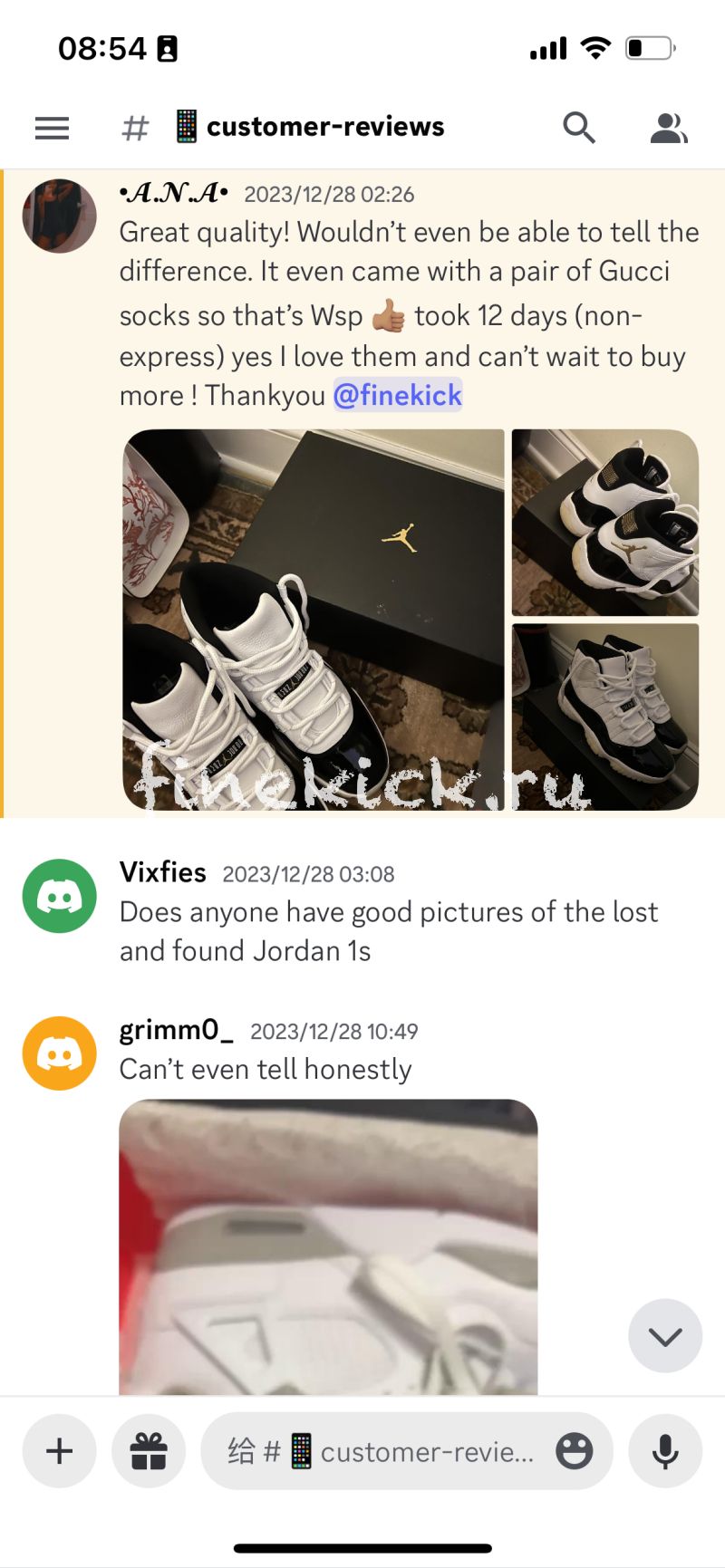Show the channel member list
The image size is (725, 1568).
click(669, 128)
